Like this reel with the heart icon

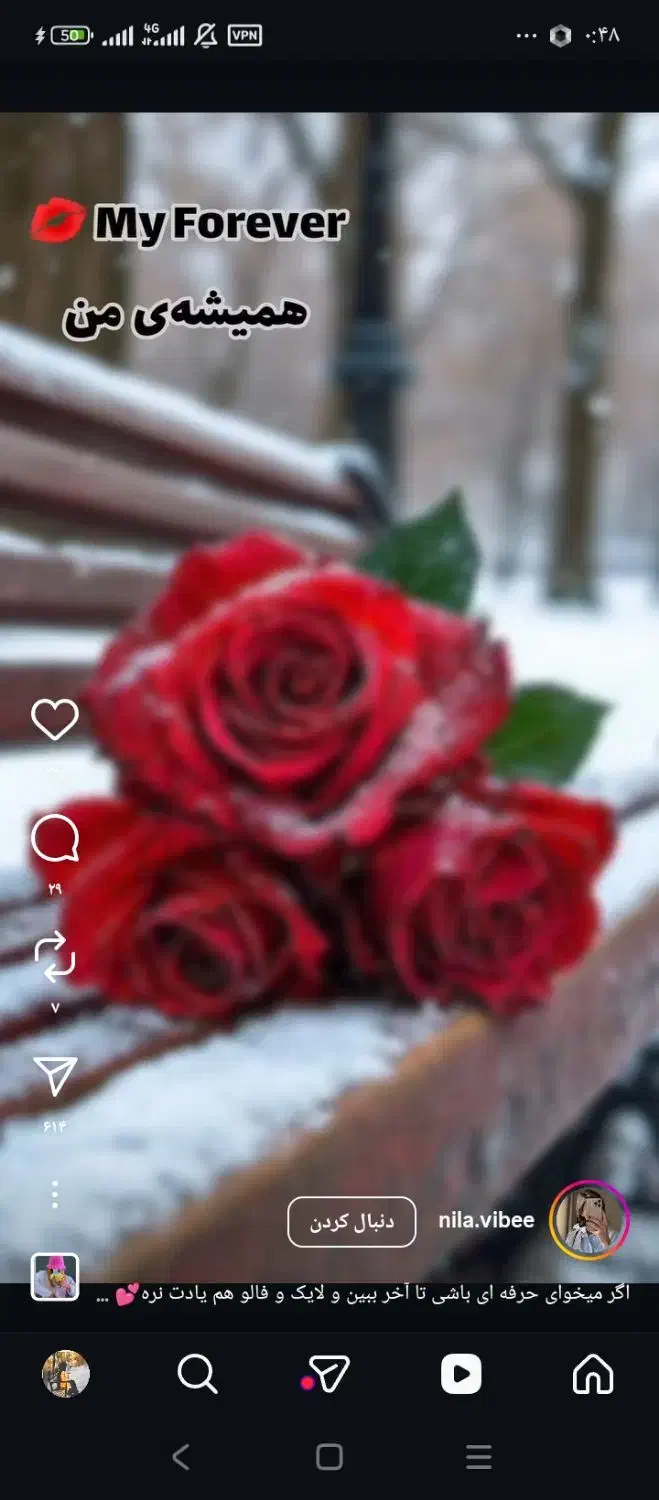click(55, 720)
